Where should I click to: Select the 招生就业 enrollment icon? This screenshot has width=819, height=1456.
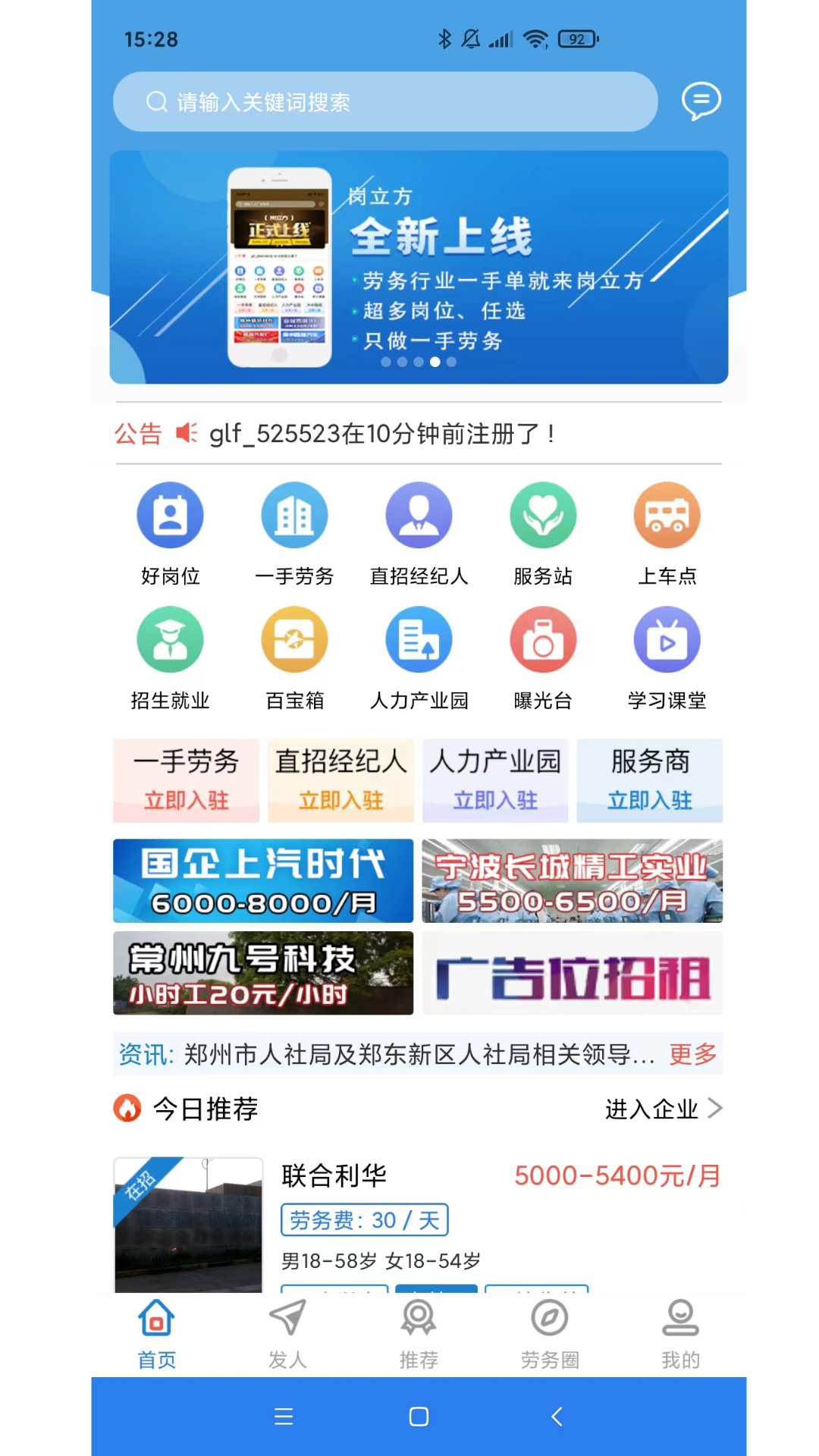169,639
